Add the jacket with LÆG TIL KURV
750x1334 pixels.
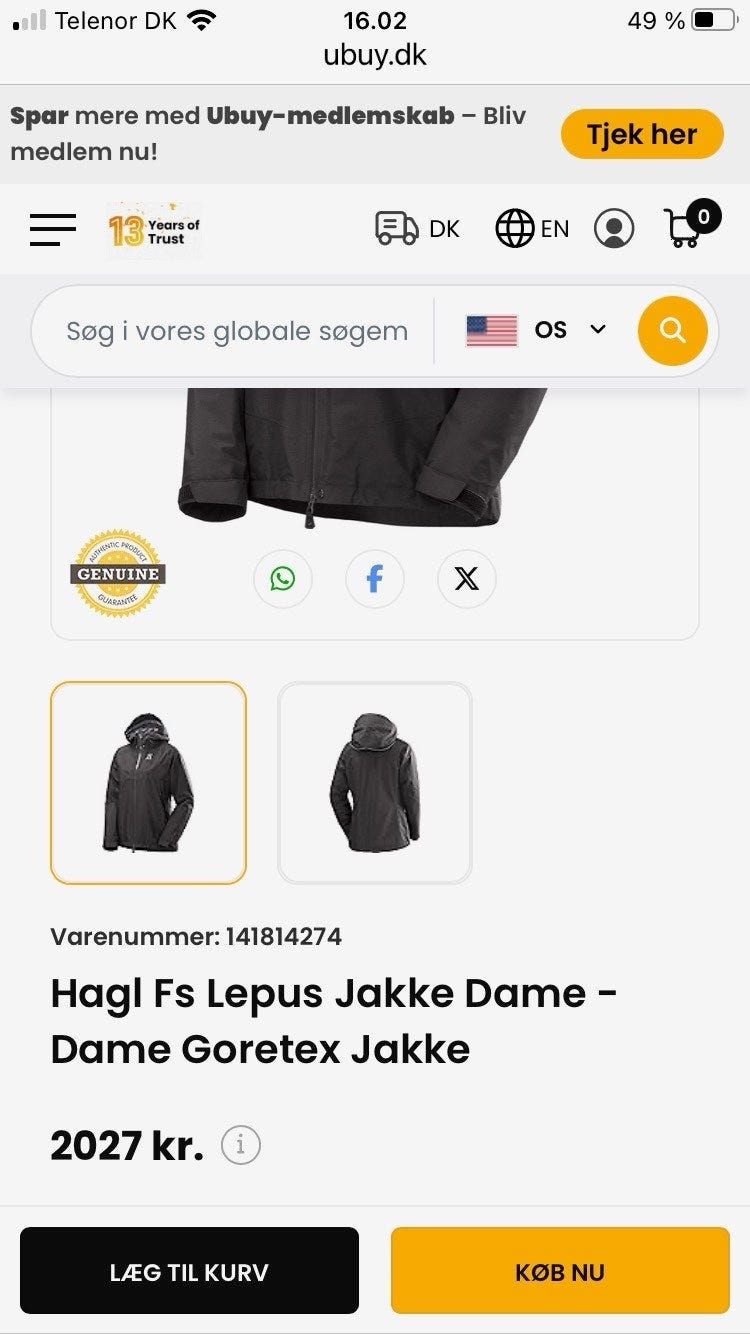[189, 1271]
